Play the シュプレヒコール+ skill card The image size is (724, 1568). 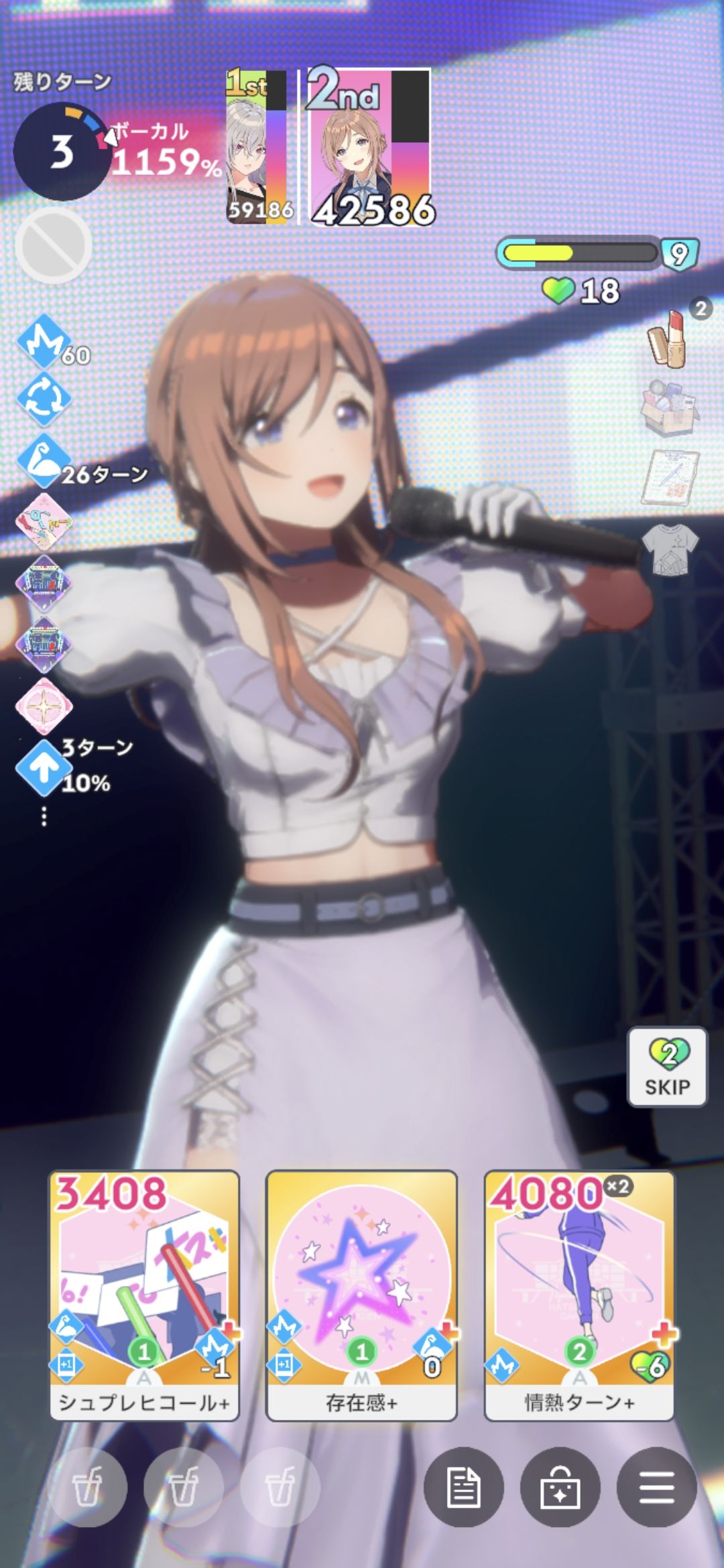[x=144, y=1295]
